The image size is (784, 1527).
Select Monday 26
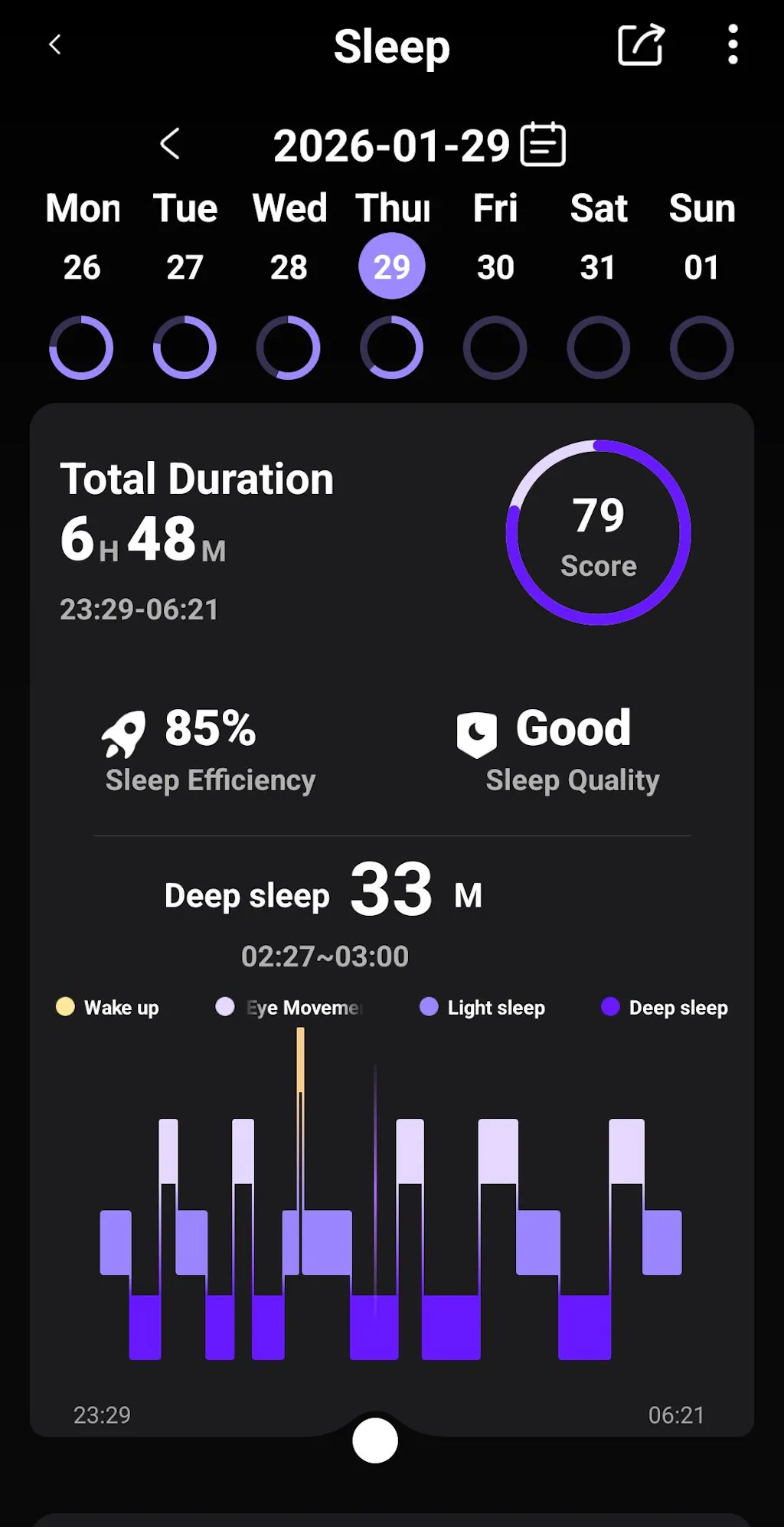tap(82, 267)
